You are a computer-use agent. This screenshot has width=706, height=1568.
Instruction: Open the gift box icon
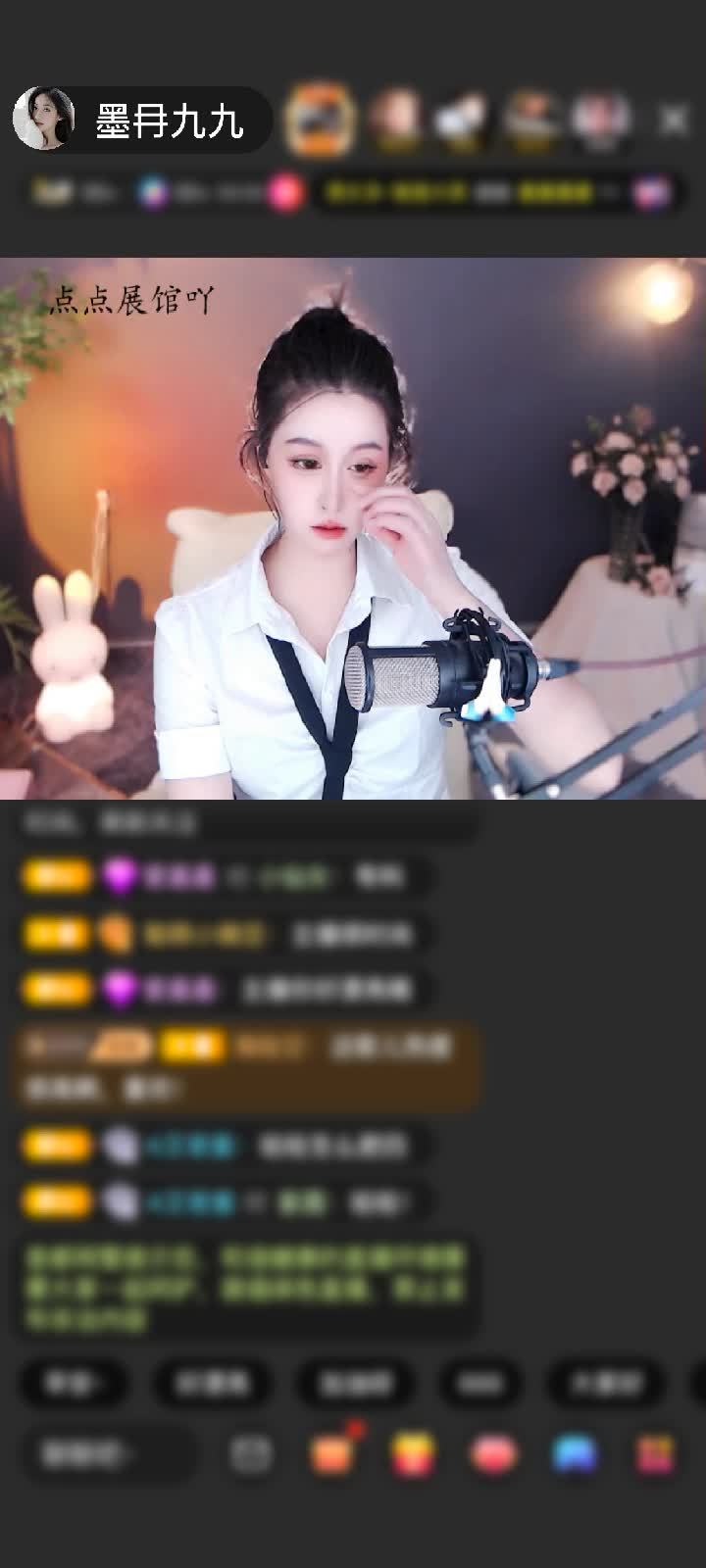414,1453
